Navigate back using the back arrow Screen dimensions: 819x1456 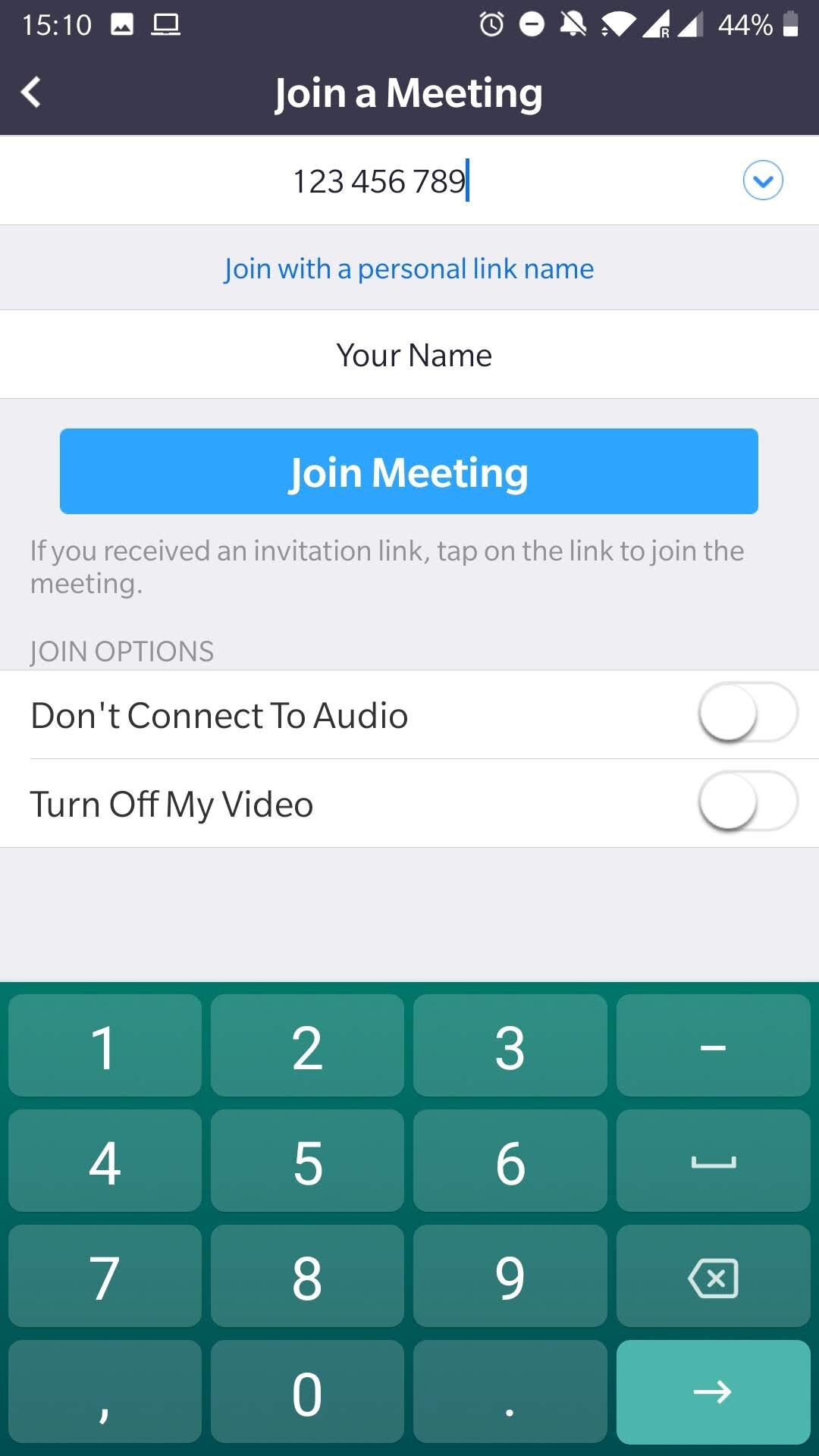(30, 92)
